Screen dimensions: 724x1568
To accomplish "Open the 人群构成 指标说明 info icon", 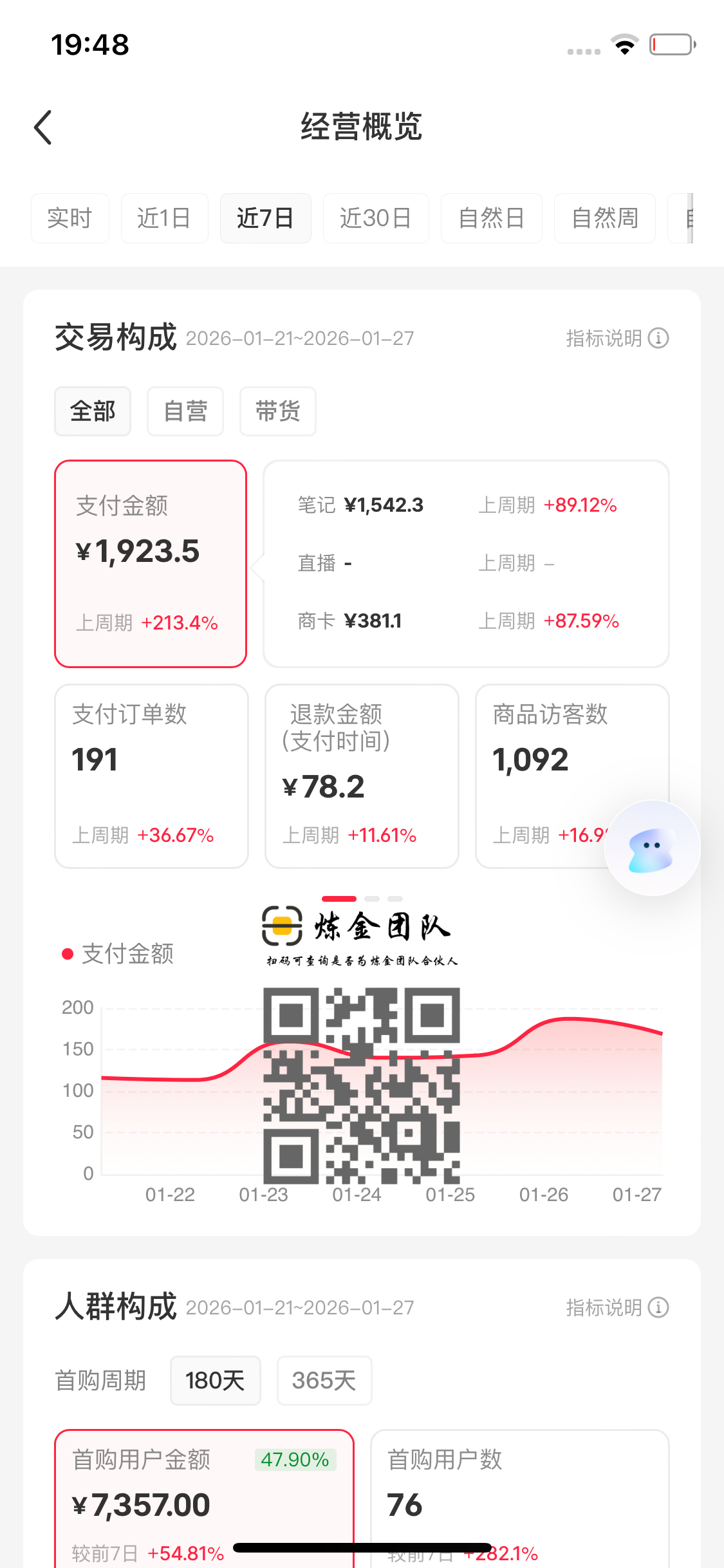I will point(658,1308).
